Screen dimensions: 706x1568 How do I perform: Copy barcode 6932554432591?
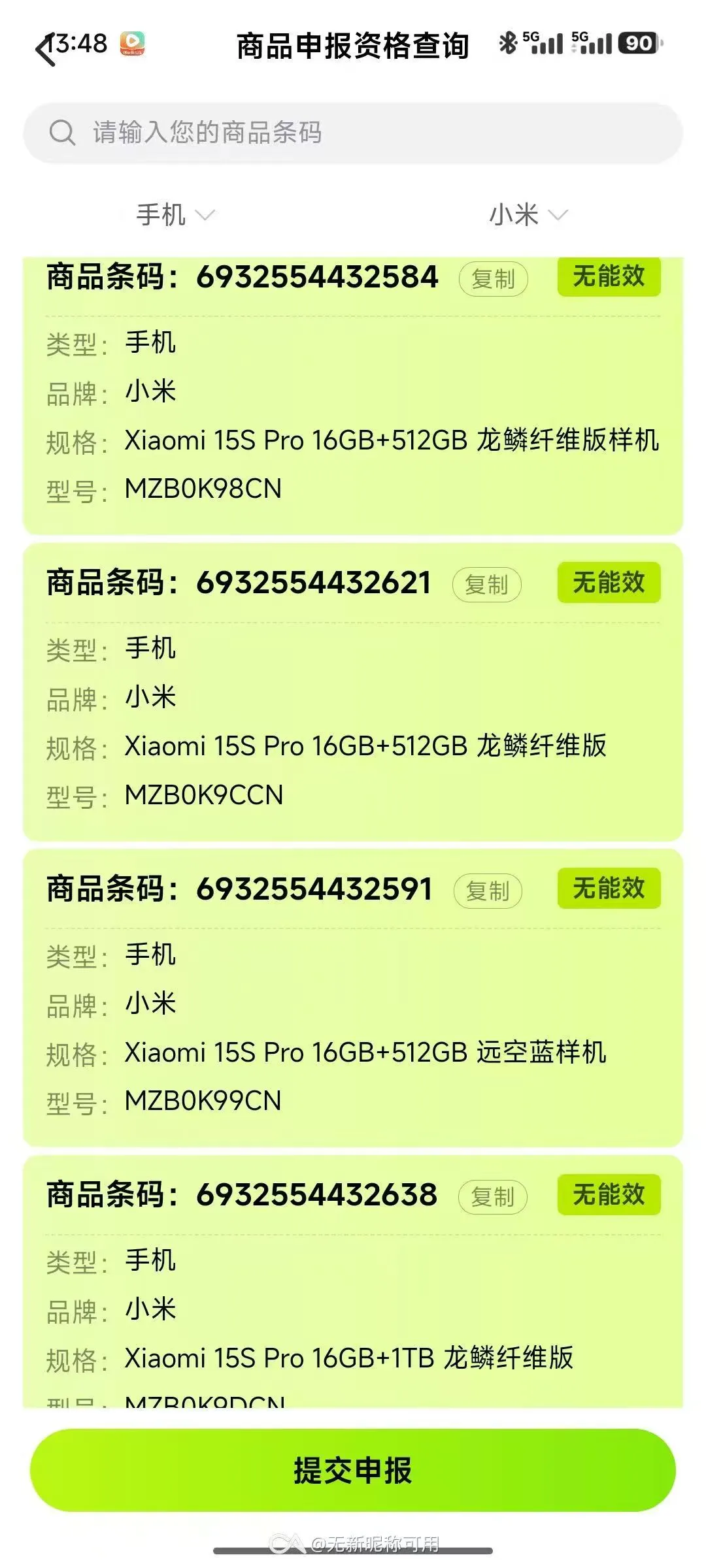click(x=488, y=891)
